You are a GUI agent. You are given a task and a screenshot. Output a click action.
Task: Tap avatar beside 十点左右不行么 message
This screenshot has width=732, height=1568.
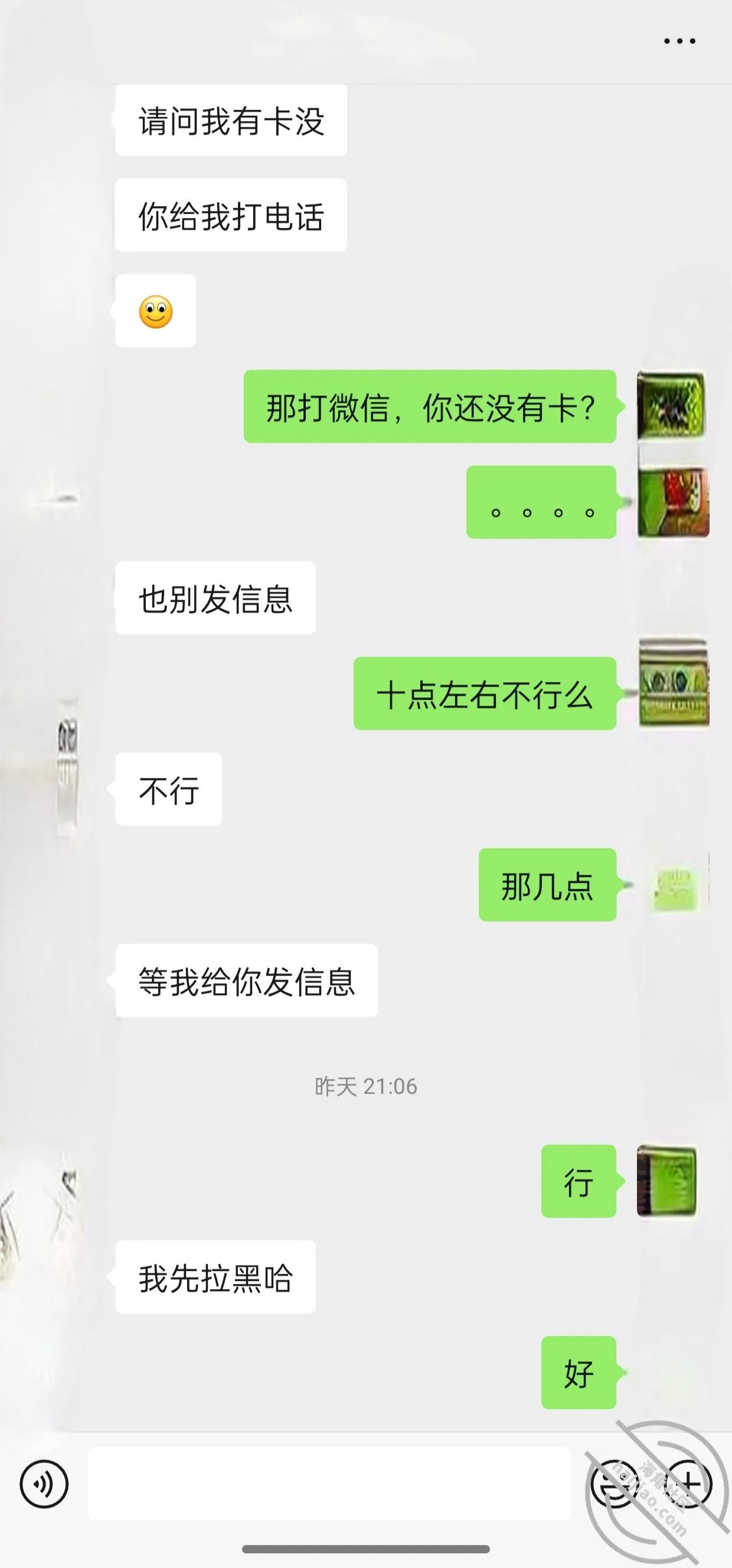click(x=672, y=683)
